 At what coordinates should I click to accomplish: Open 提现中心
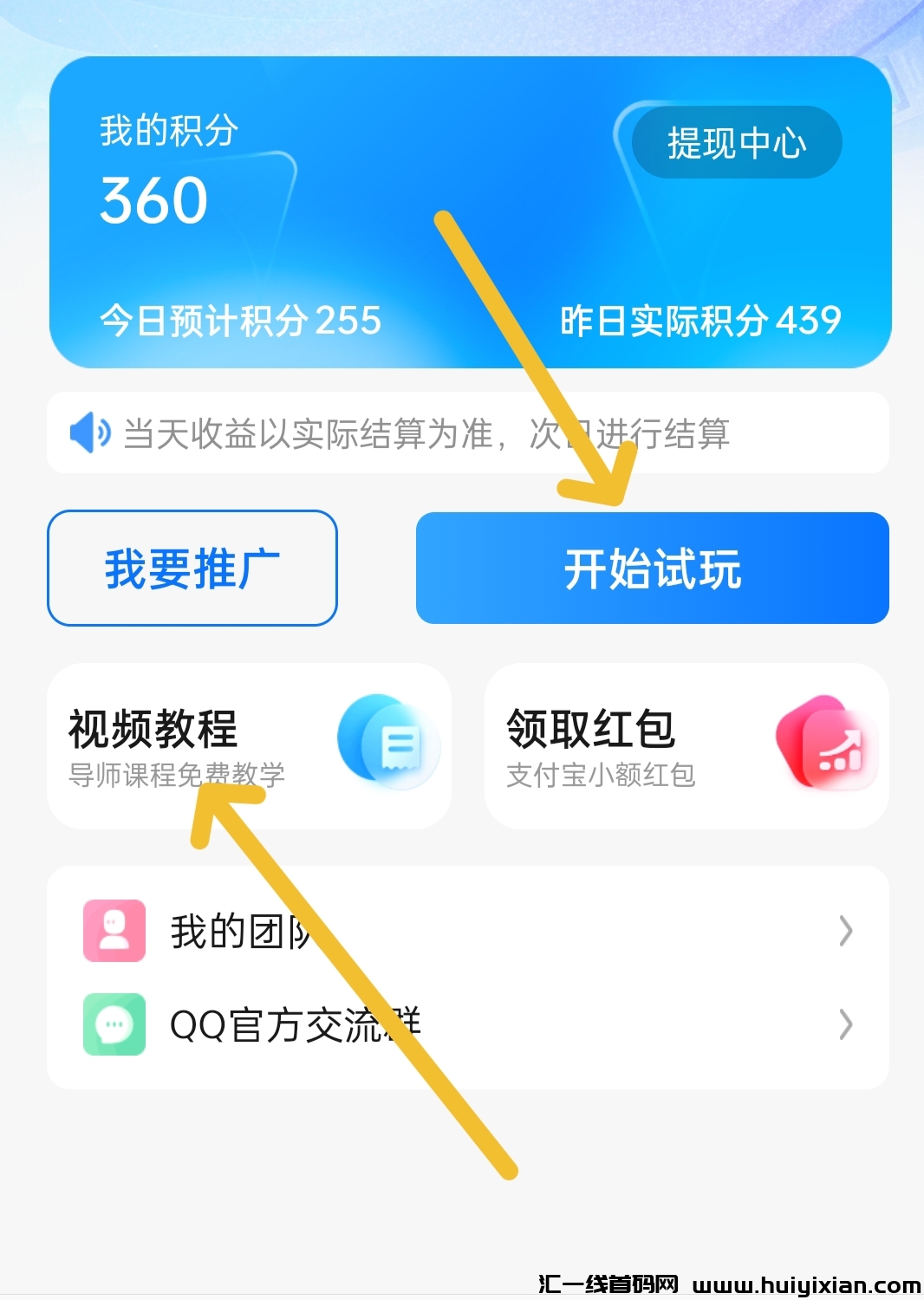pyautogui.click(x=738, y=144)
